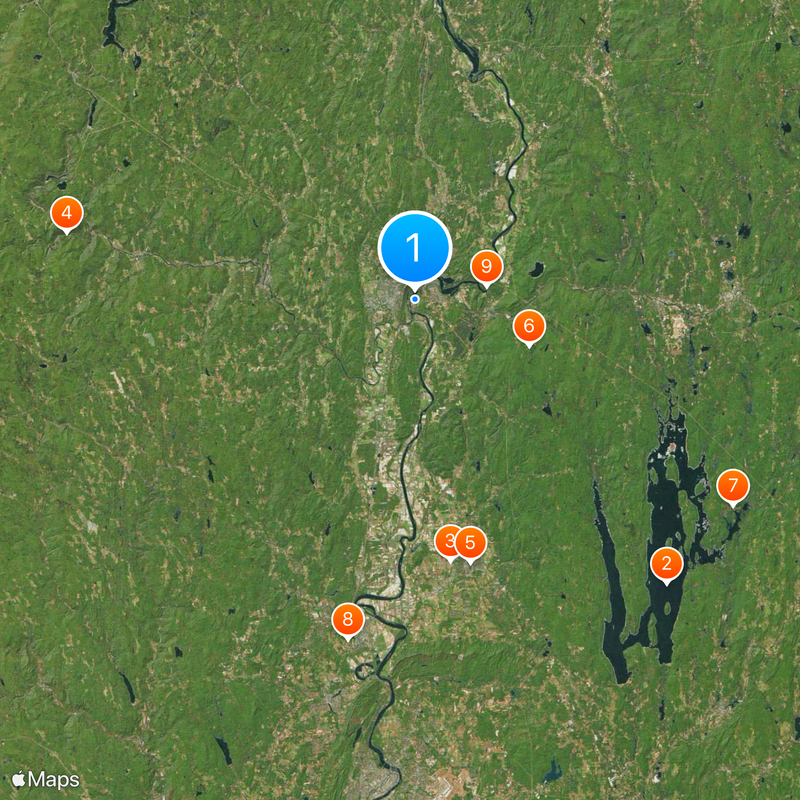The width and height of the screenshot is (800, 800).
Task: Select the large blue pin numbered 1
Action: pyautogui.click(x=415, y=247)
